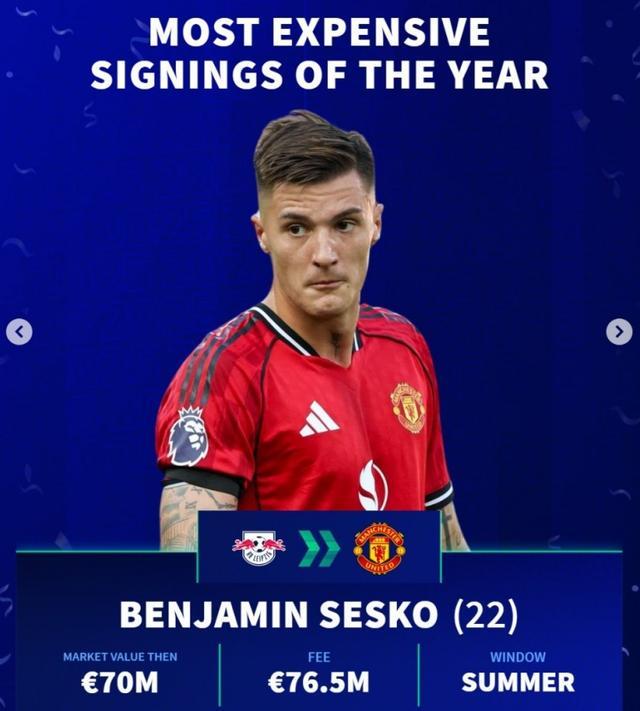Advance to the next carousel image
The width and height of the screenshot is (640, 711).
click(x=619, y=332)
